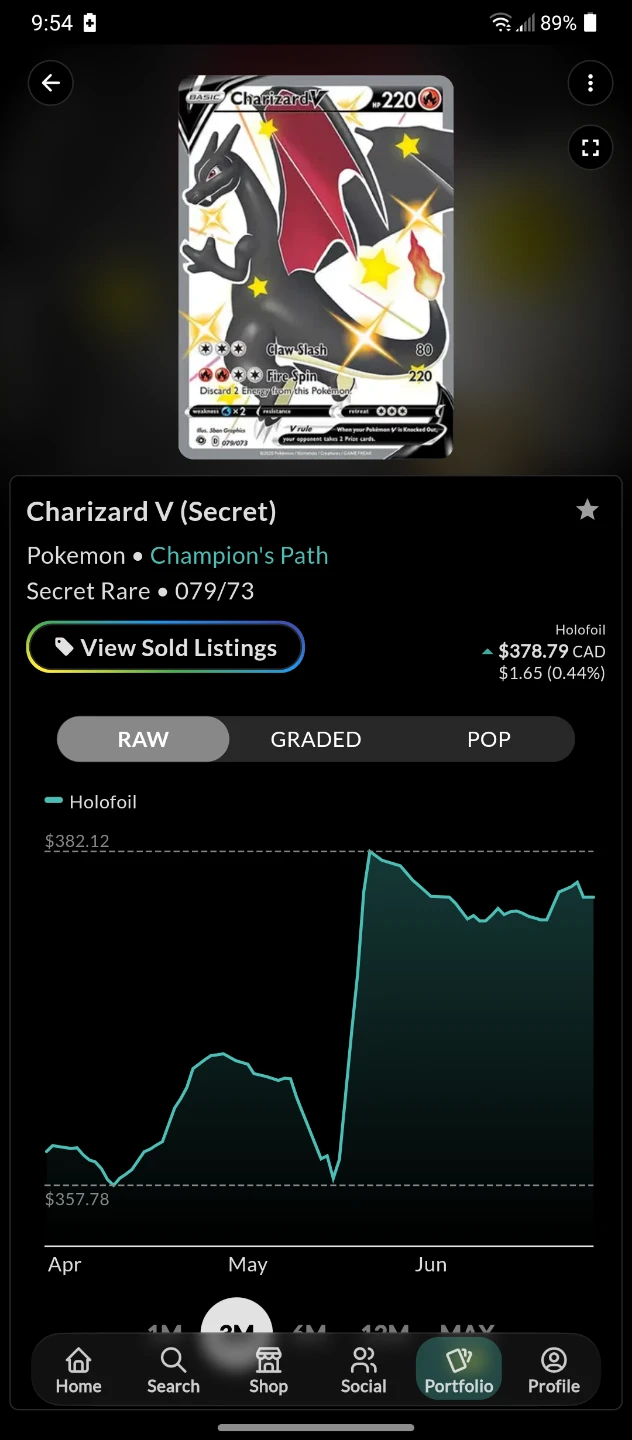Image resolution: width=632 pixels, height=1440 pixels.
Task: Open the three-dot overflow menu
Action: (x=590, y=83)
